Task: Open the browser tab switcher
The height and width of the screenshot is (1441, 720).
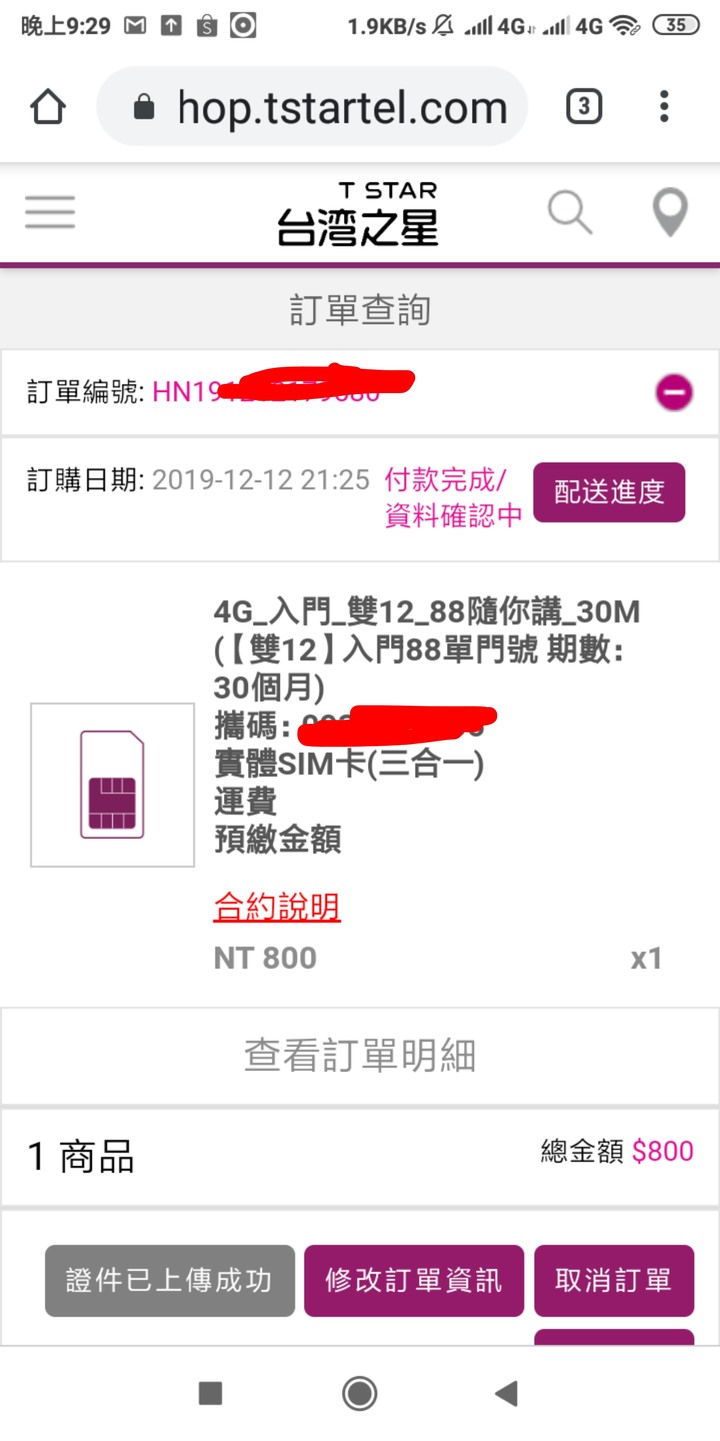Action: 584,106
